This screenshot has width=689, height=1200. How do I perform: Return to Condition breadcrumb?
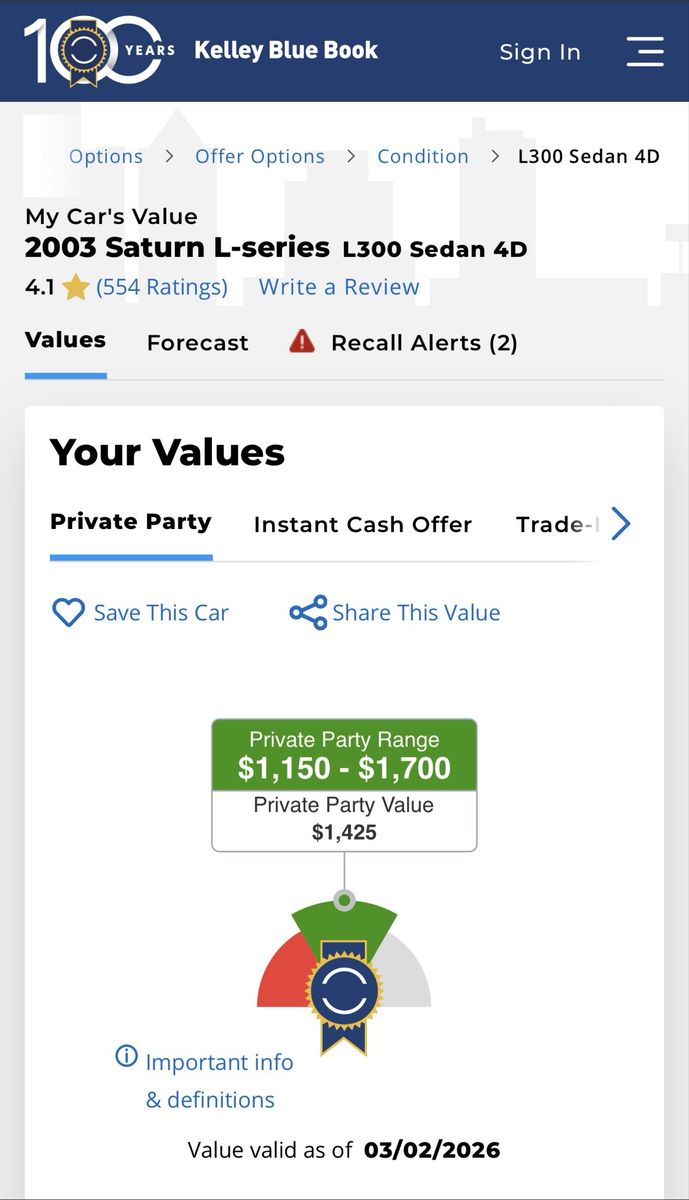pos(422,157)
